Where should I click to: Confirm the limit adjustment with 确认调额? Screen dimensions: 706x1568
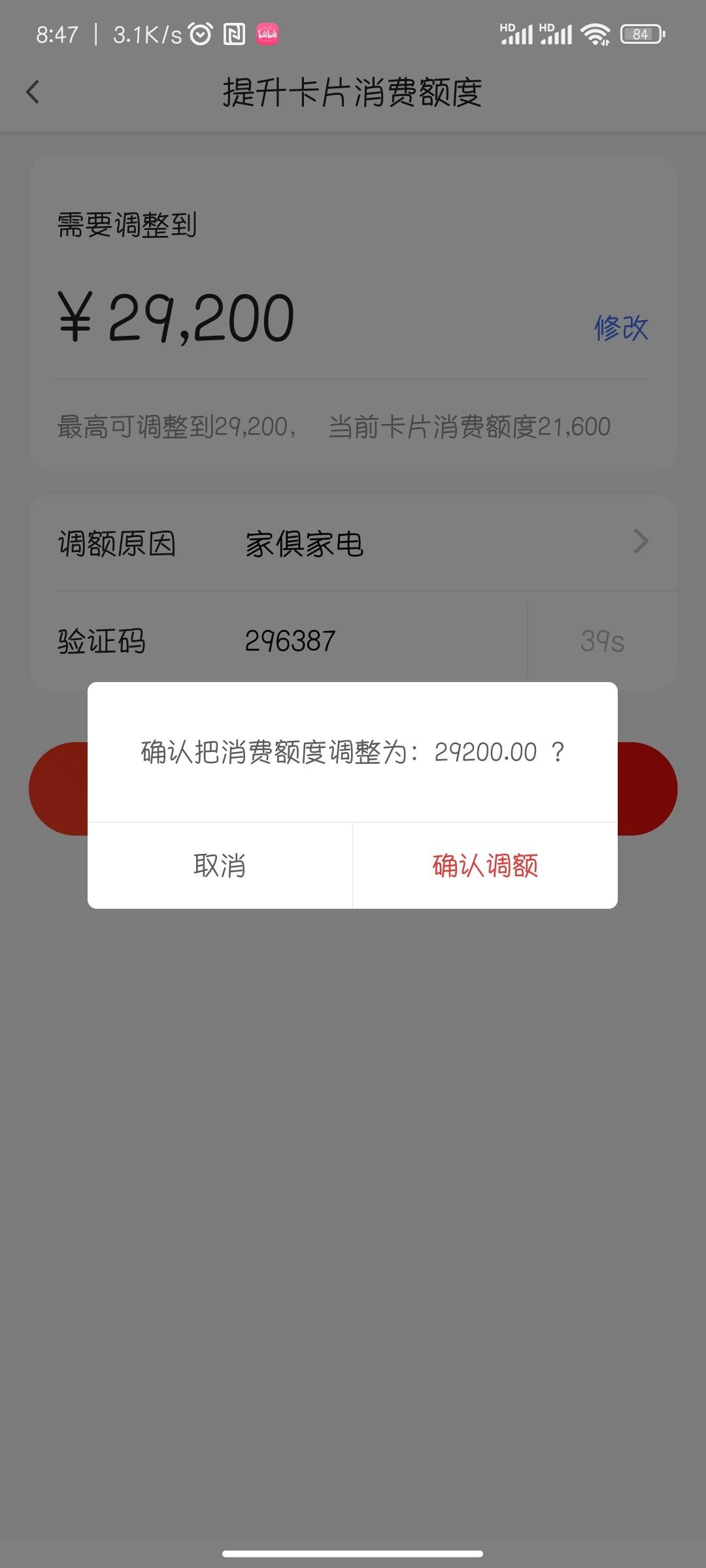tap(485, 866)
